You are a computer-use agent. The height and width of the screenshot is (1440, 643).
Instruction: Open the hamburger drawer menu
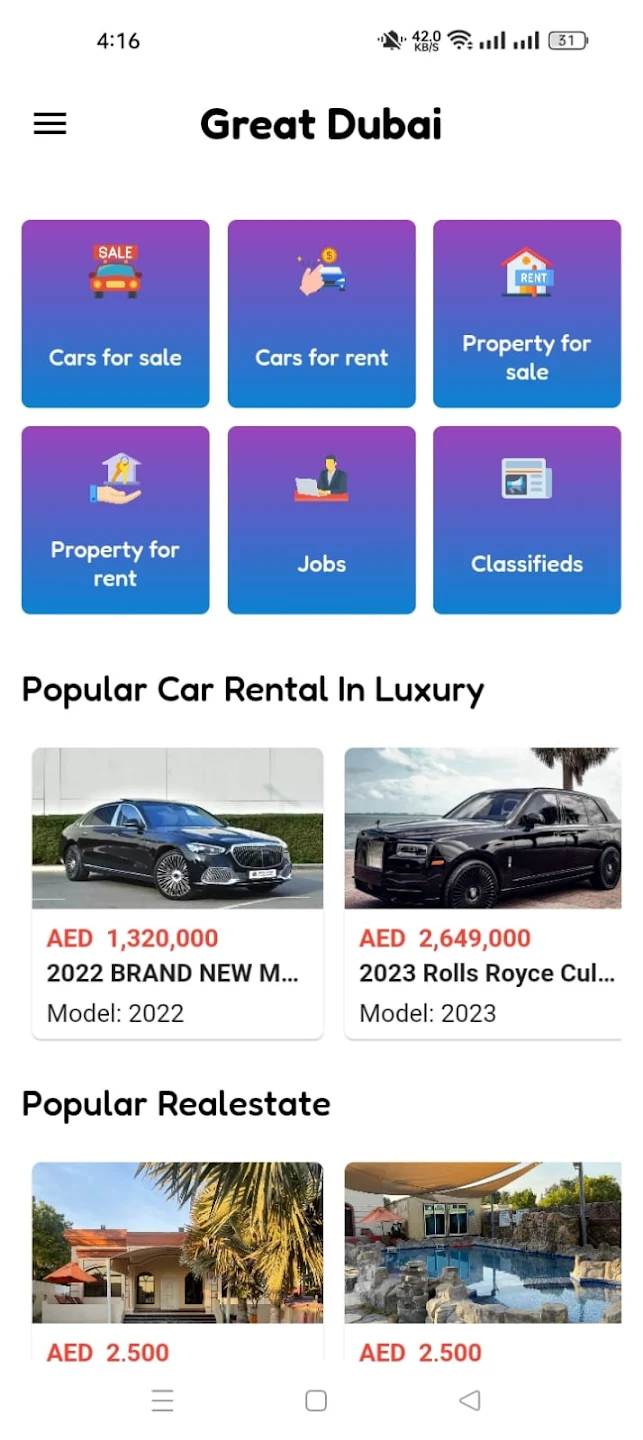coord(50,124)
